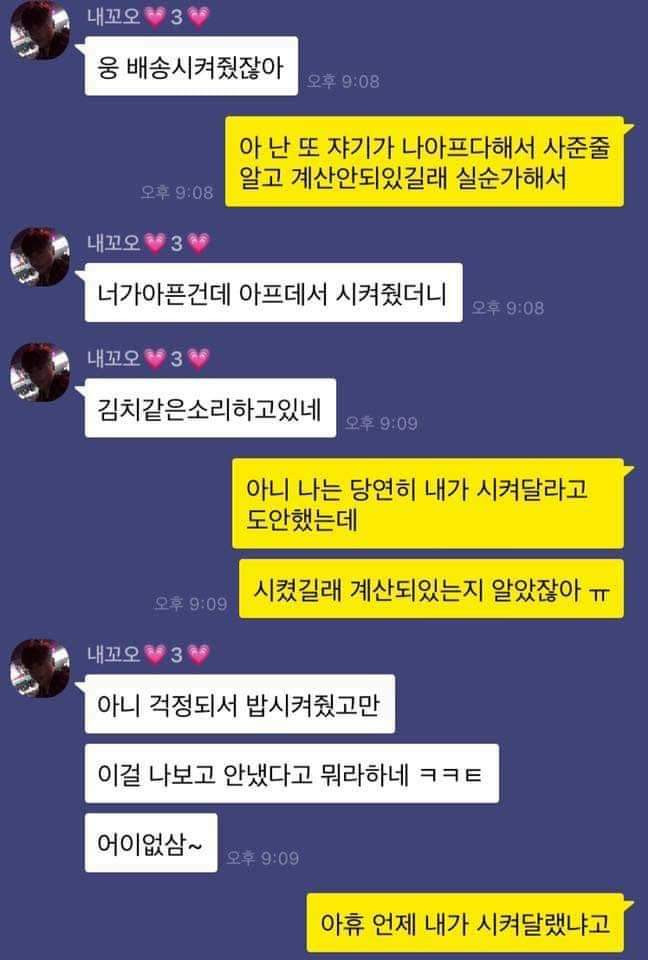Tap the avatar next to "너가아픈건데 아프데서 시켜줬더니"

pos(39,257)
